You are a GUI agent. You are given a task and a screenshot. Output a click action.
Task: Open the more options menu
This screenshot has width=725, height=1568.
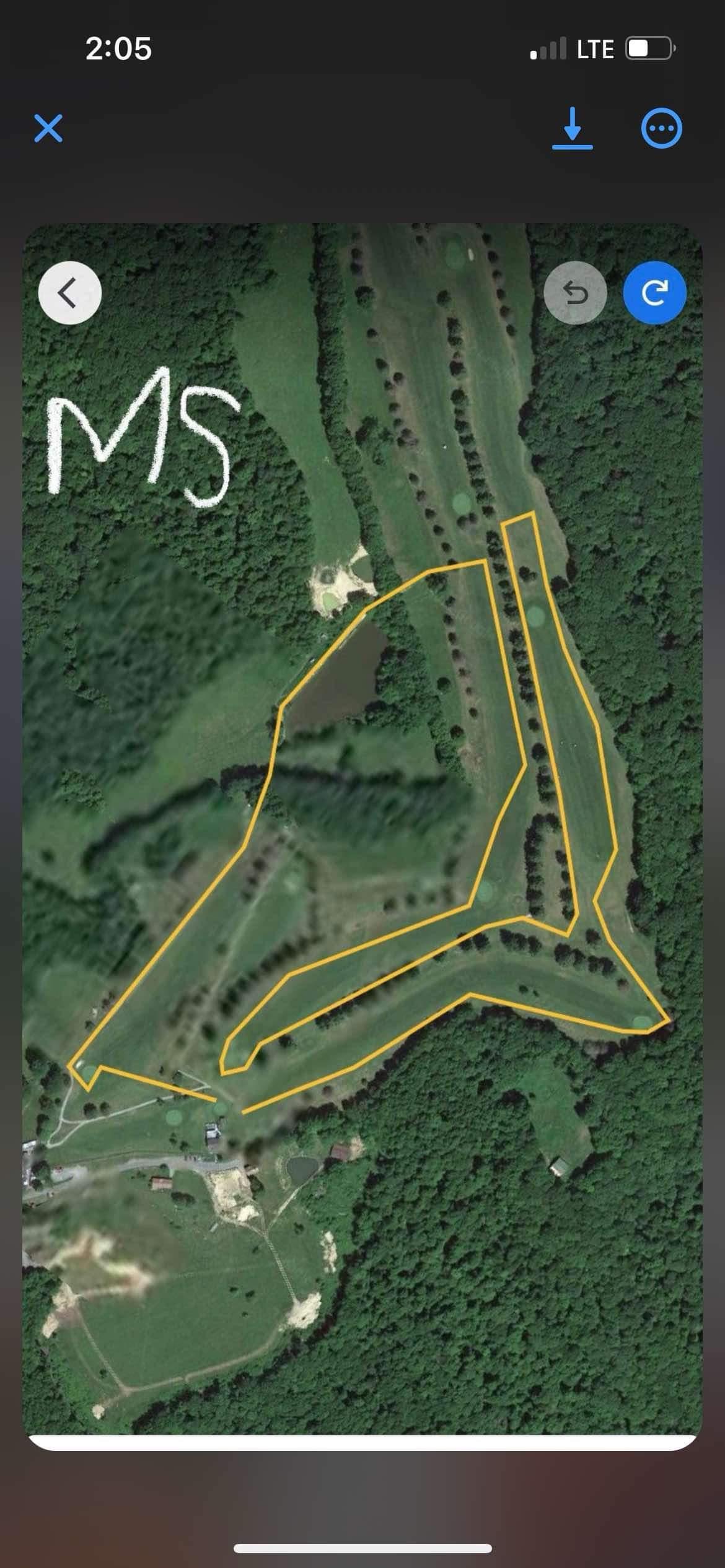(661, 129)
